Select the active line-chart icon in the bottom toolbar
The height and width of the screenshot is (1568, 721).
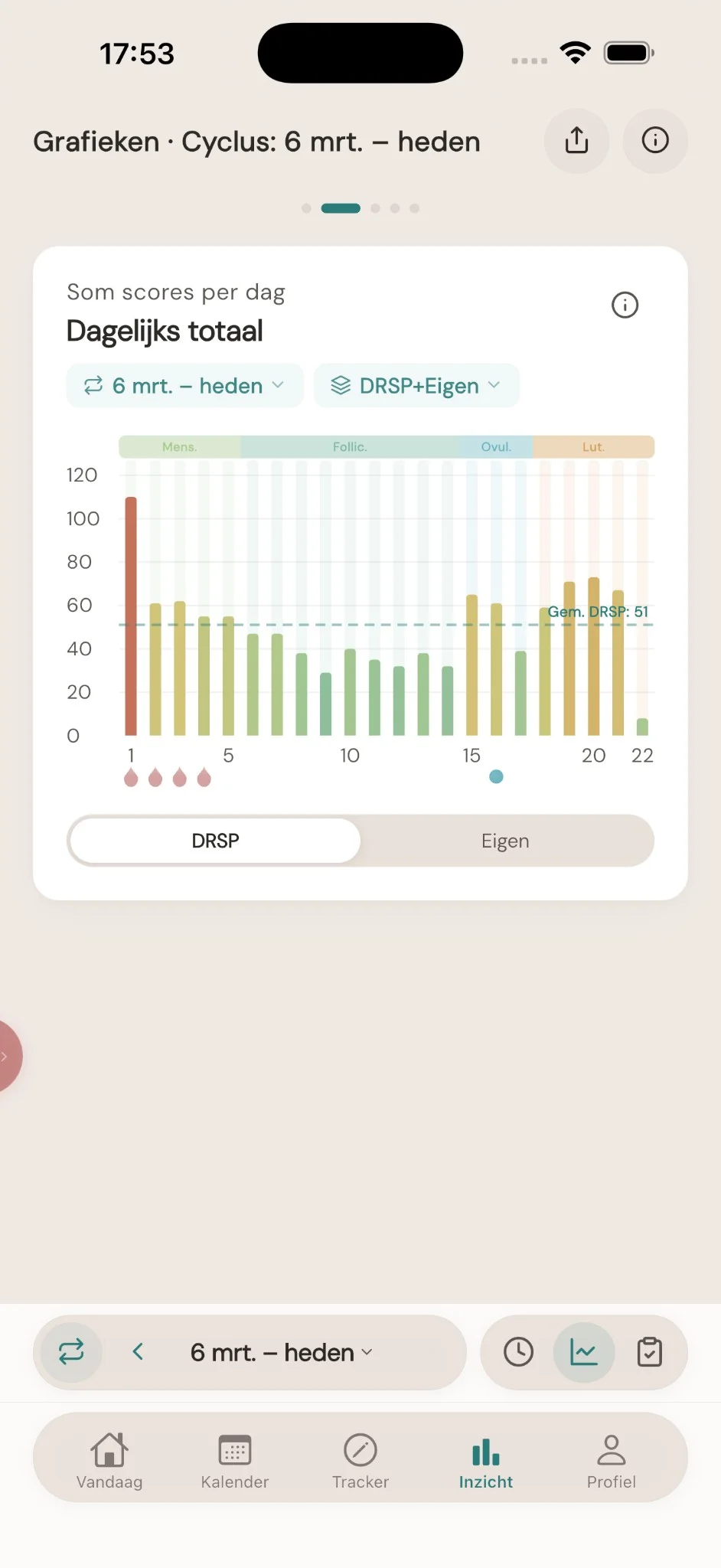584,1352
